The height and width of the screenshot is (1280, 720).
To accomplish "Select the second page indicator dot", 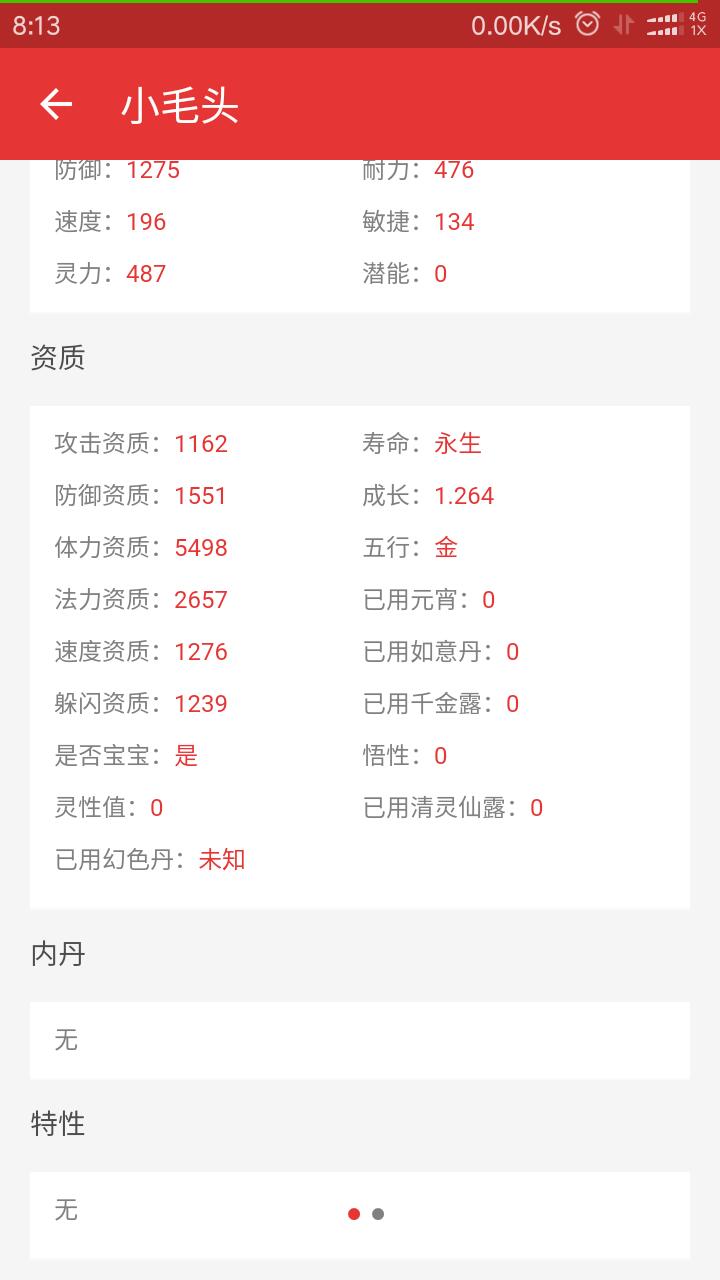I will (378, 1214).
